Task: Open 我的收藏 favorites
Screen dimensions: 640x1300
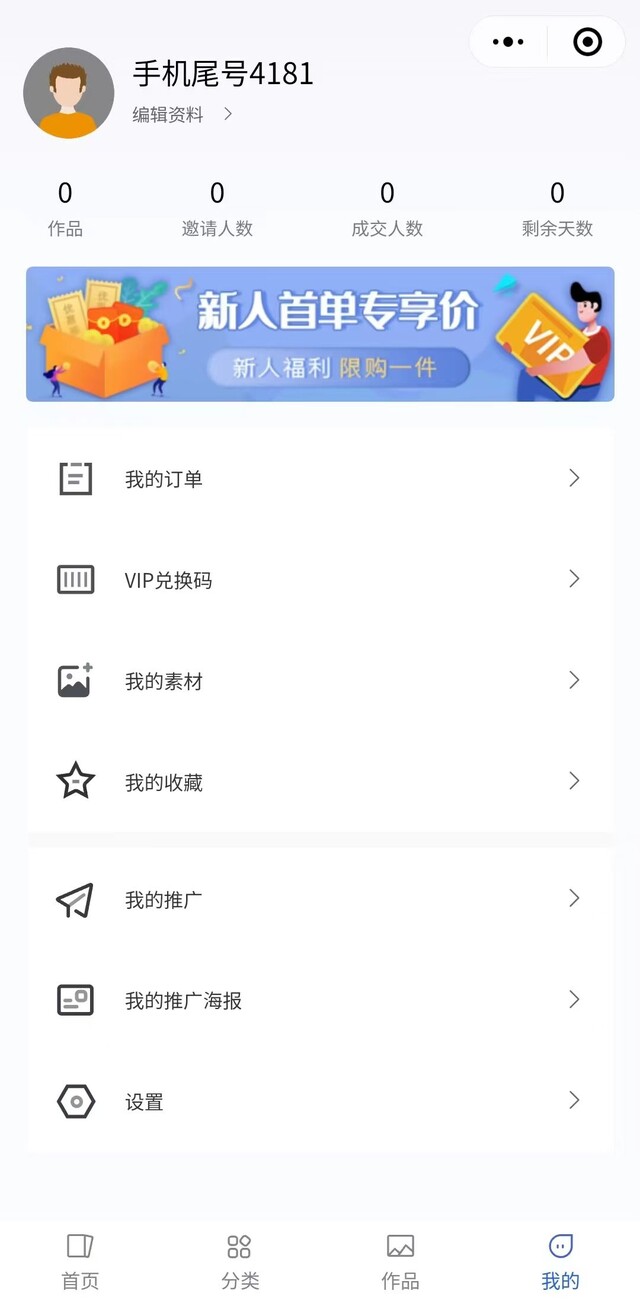Action: point(320,782)
